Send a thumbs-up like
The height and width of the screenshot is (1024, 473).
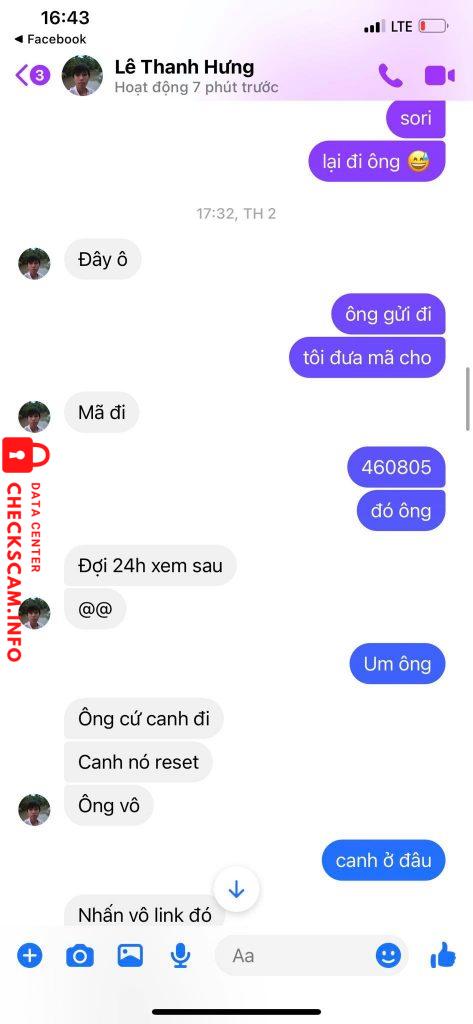click(443, 955)
